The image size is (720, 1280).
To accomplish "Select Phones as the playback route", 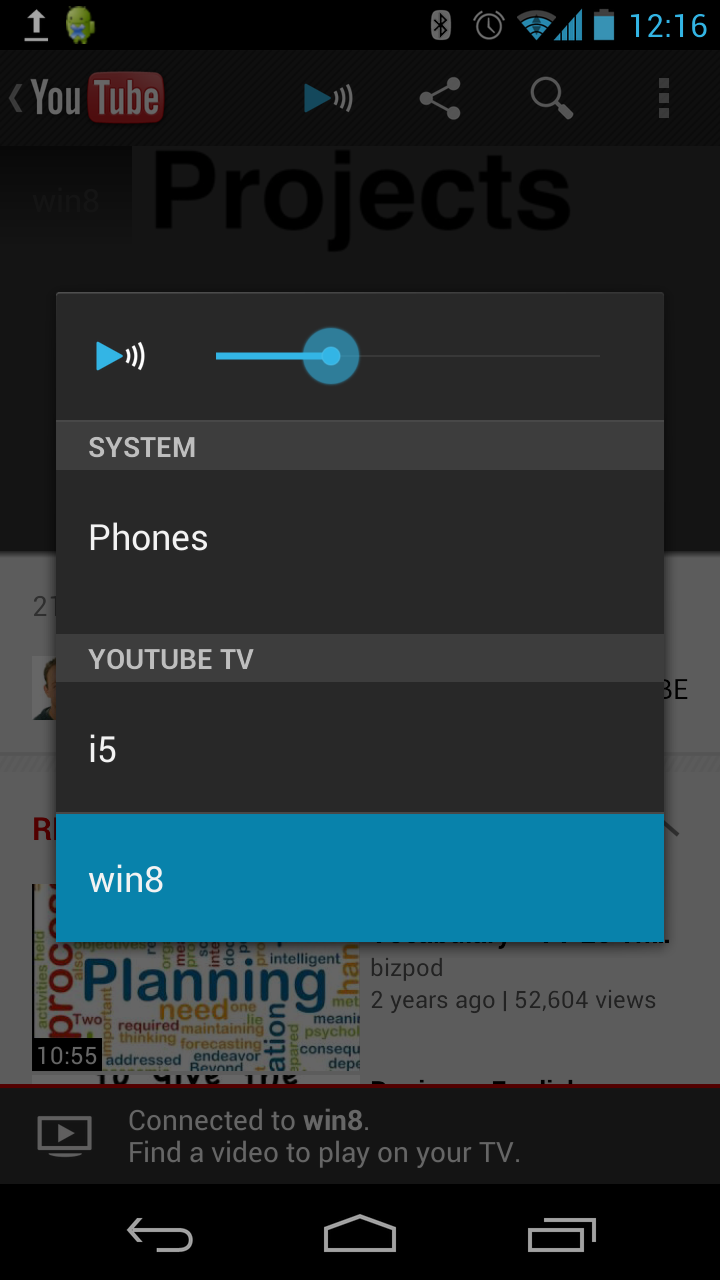I will coord(360,540).
